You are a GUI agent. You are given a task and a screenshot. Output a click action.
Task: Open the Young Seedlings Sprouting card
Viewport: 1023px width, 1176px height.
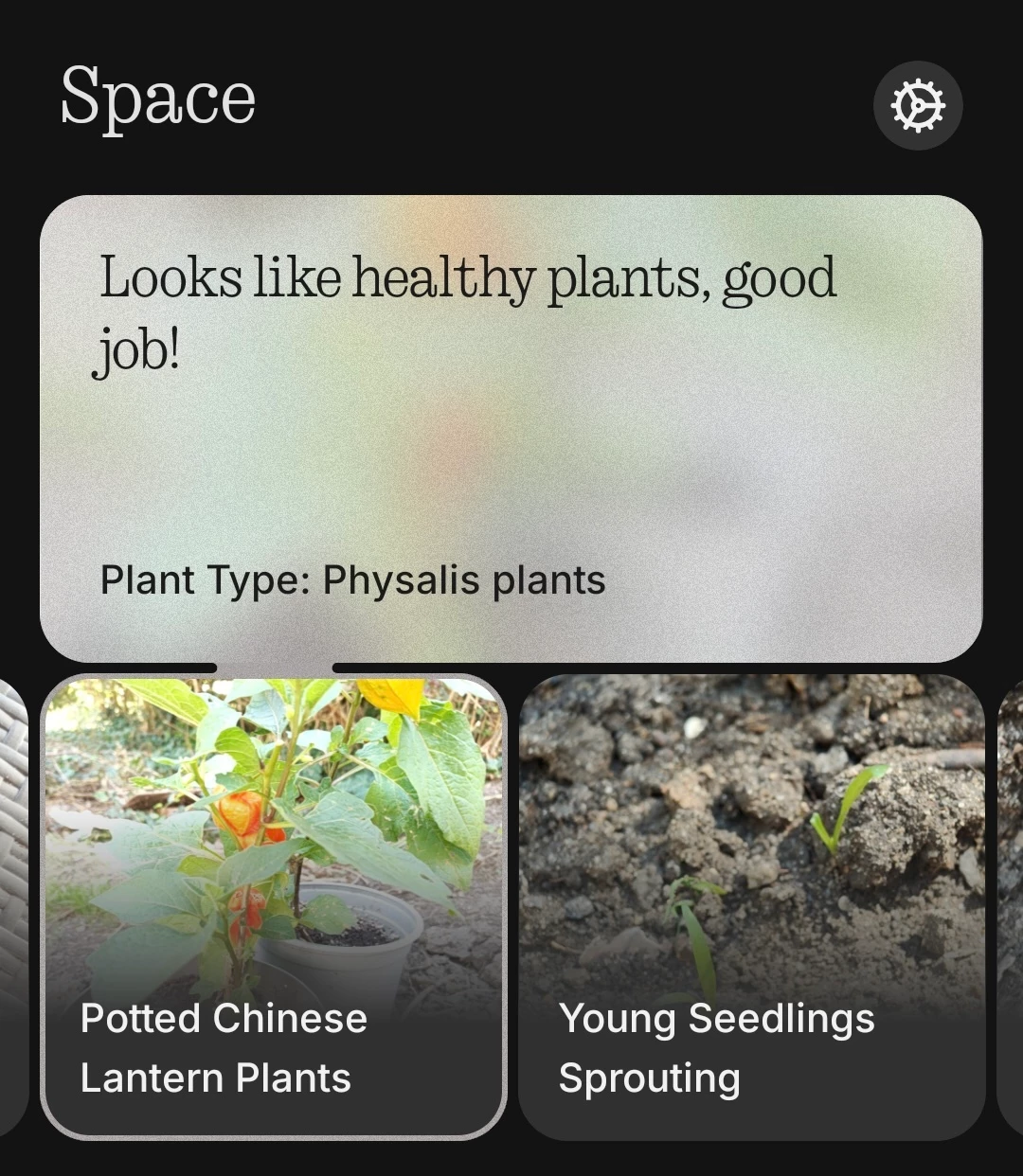pos(752,906)
